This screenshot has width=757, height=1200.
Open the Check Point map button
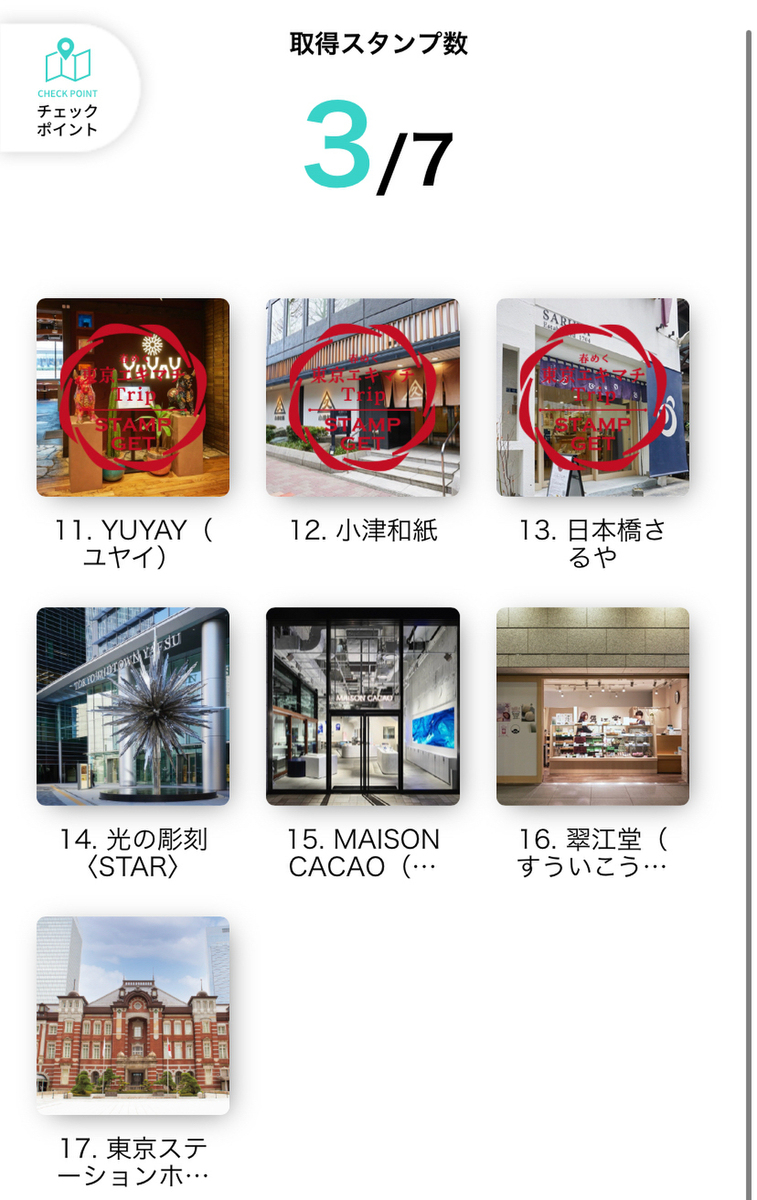[x=67, y=88]
